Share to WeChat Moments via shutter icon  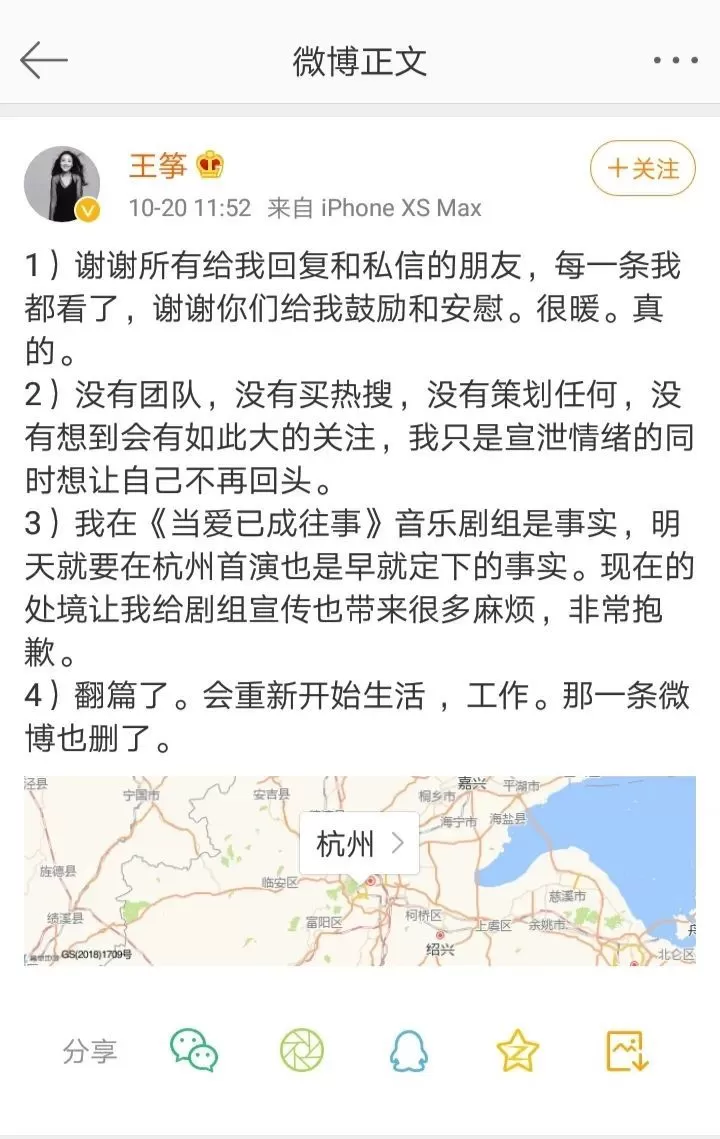coord(302,1050)
